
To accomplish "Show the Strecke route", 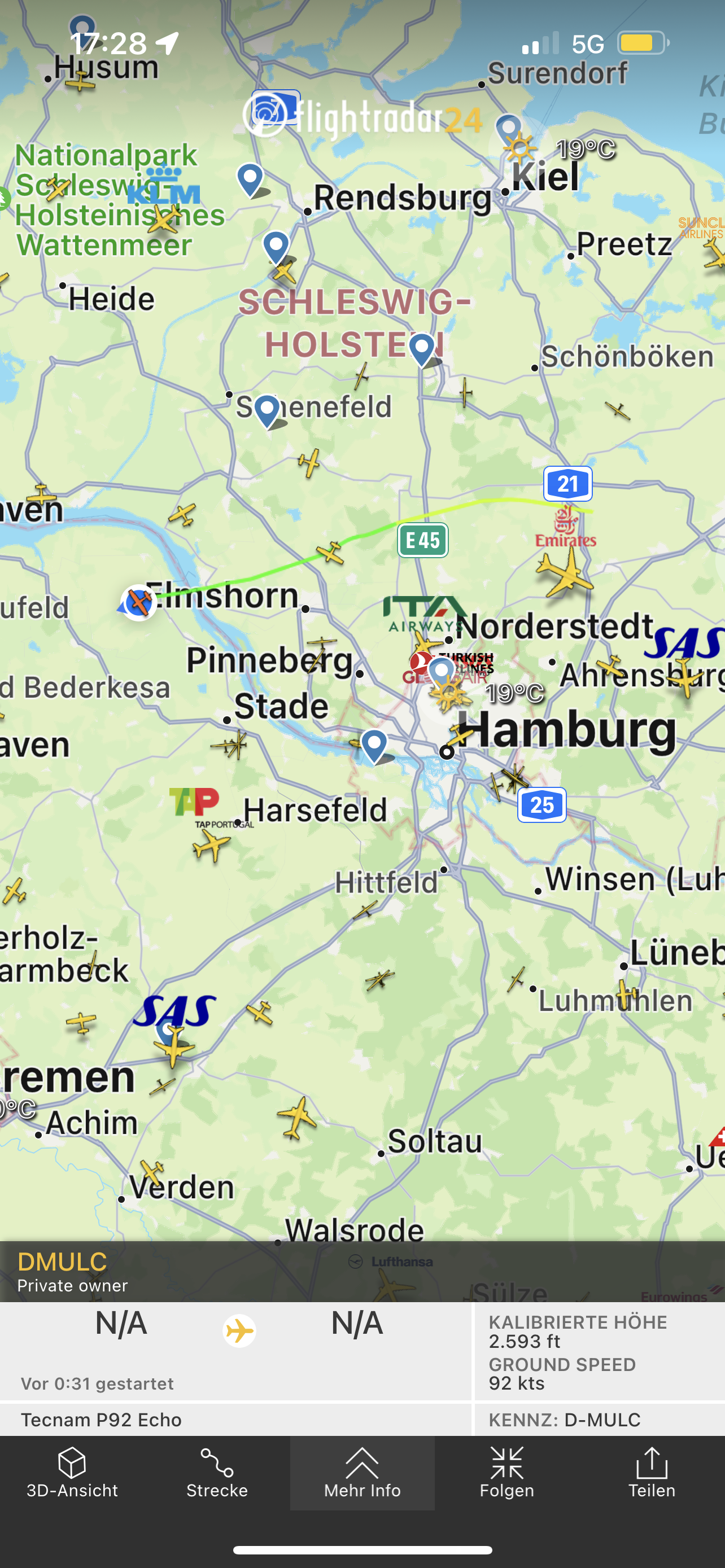I will pyautogui.click(x=217, y=1473).
